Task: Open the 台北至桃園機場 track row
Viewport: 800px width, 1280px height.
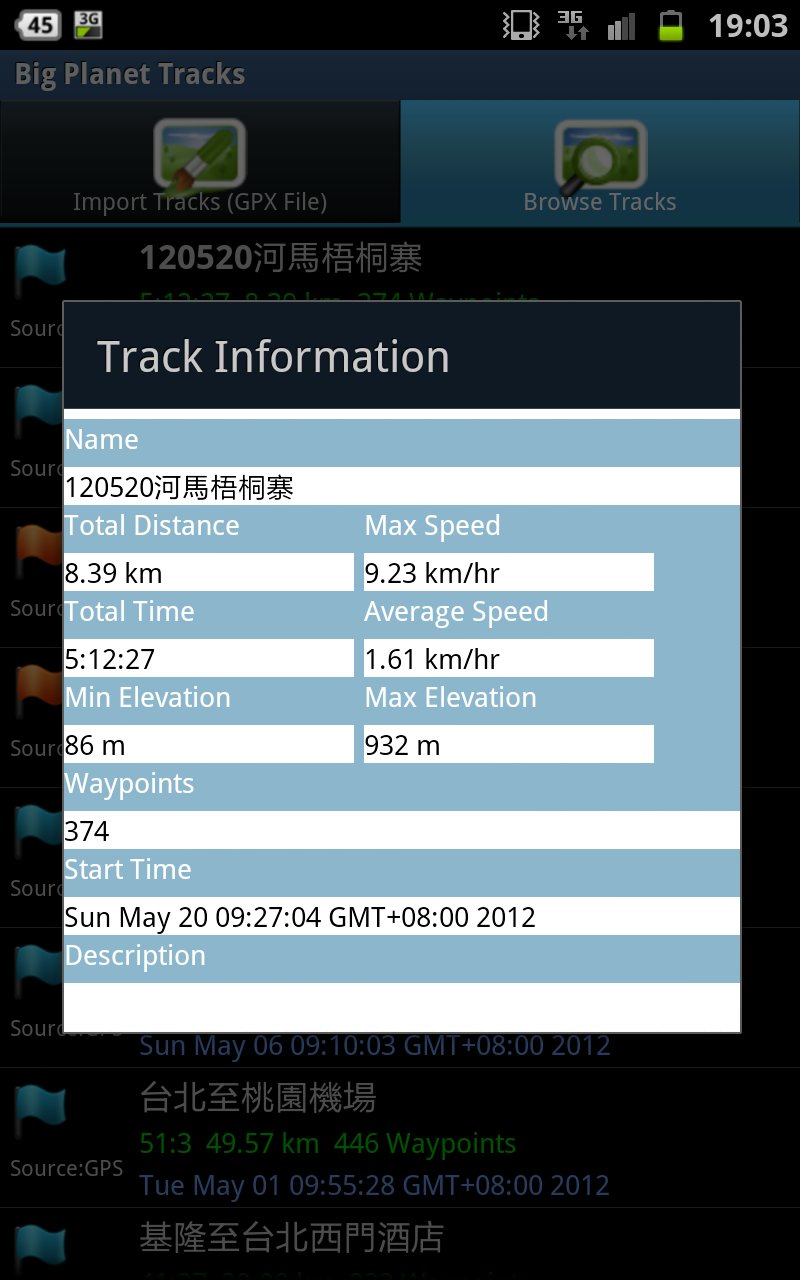Action: 400,1138
